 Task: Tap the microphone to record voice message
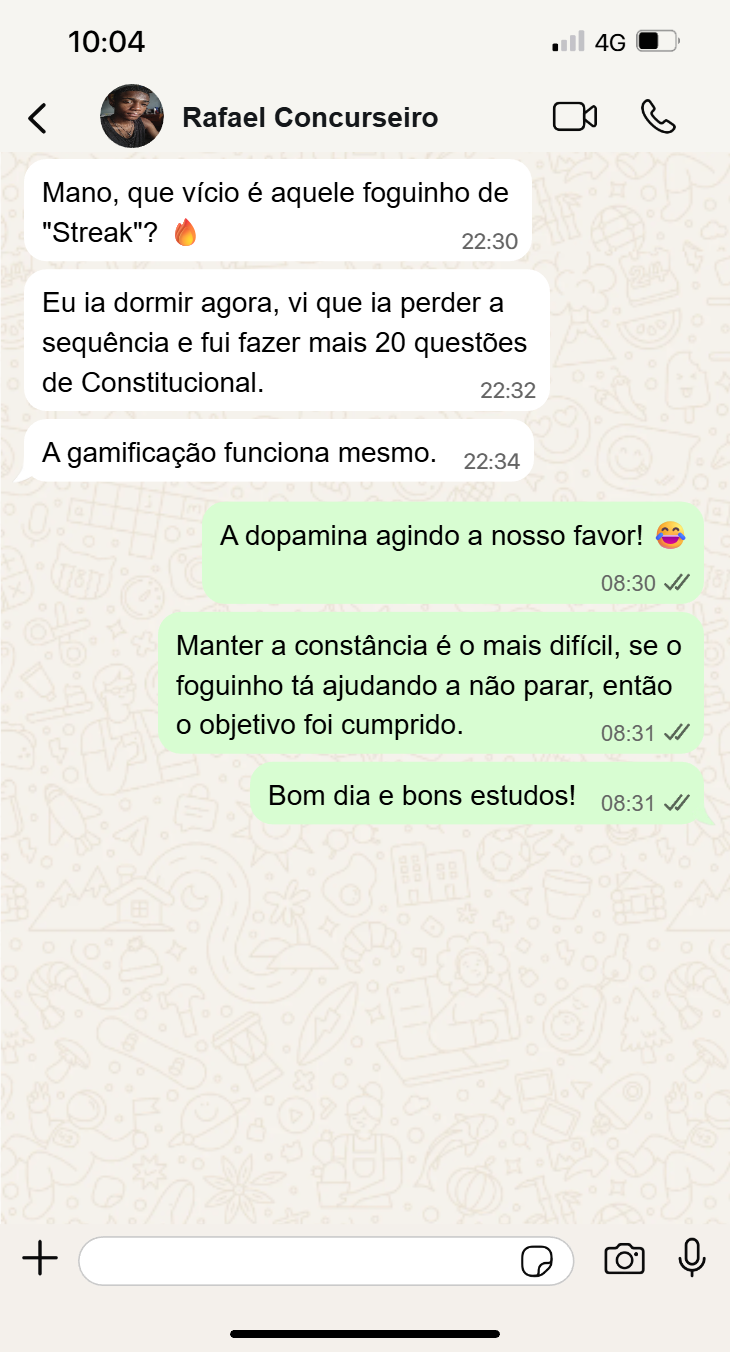point(693,1260)
